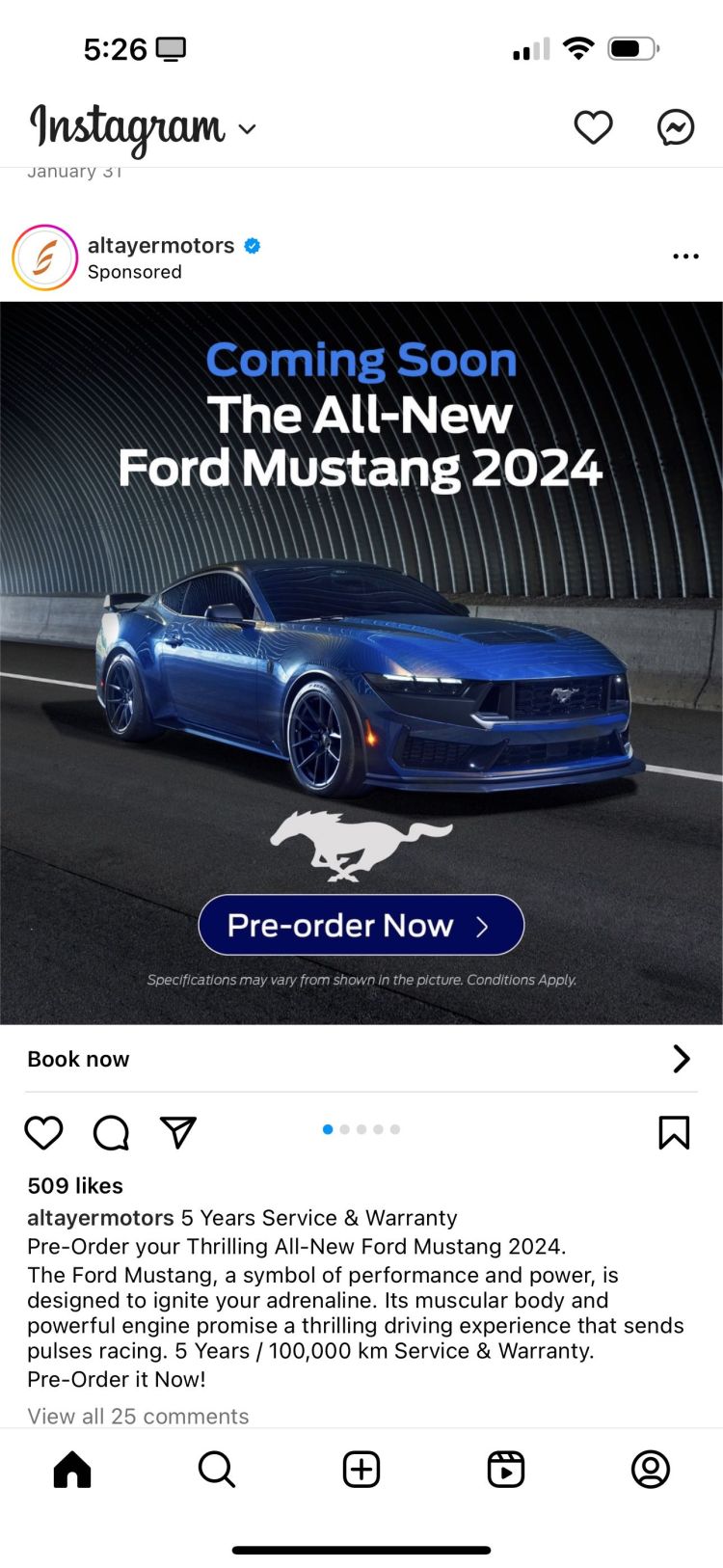Open the post's three-dot options menu
Viewport: 723px width, 1568px height.
685,257
